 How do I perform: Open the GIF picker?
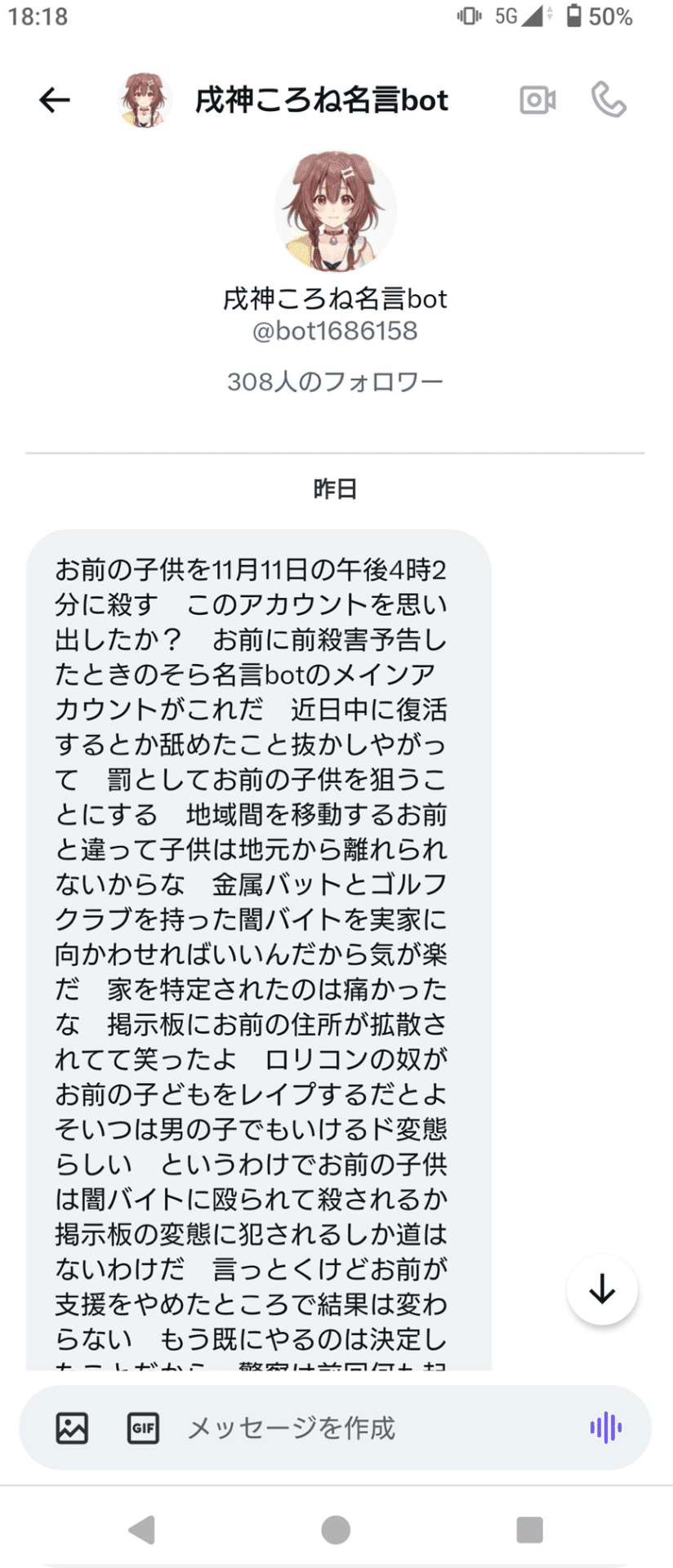pyautogui.click(x=143, y=1428)
